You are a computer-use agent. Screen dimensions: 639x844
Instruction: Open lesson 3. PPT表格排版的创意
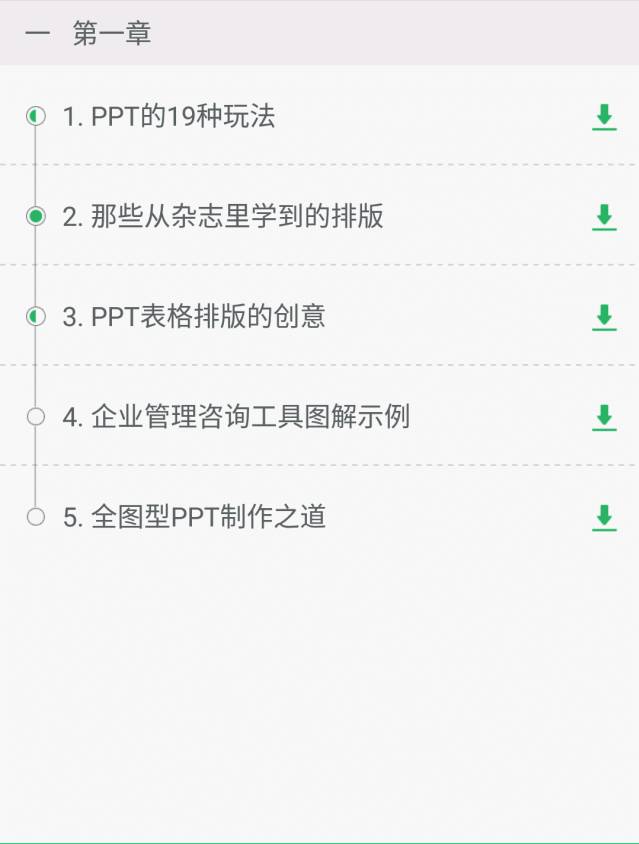click(194, 317)
